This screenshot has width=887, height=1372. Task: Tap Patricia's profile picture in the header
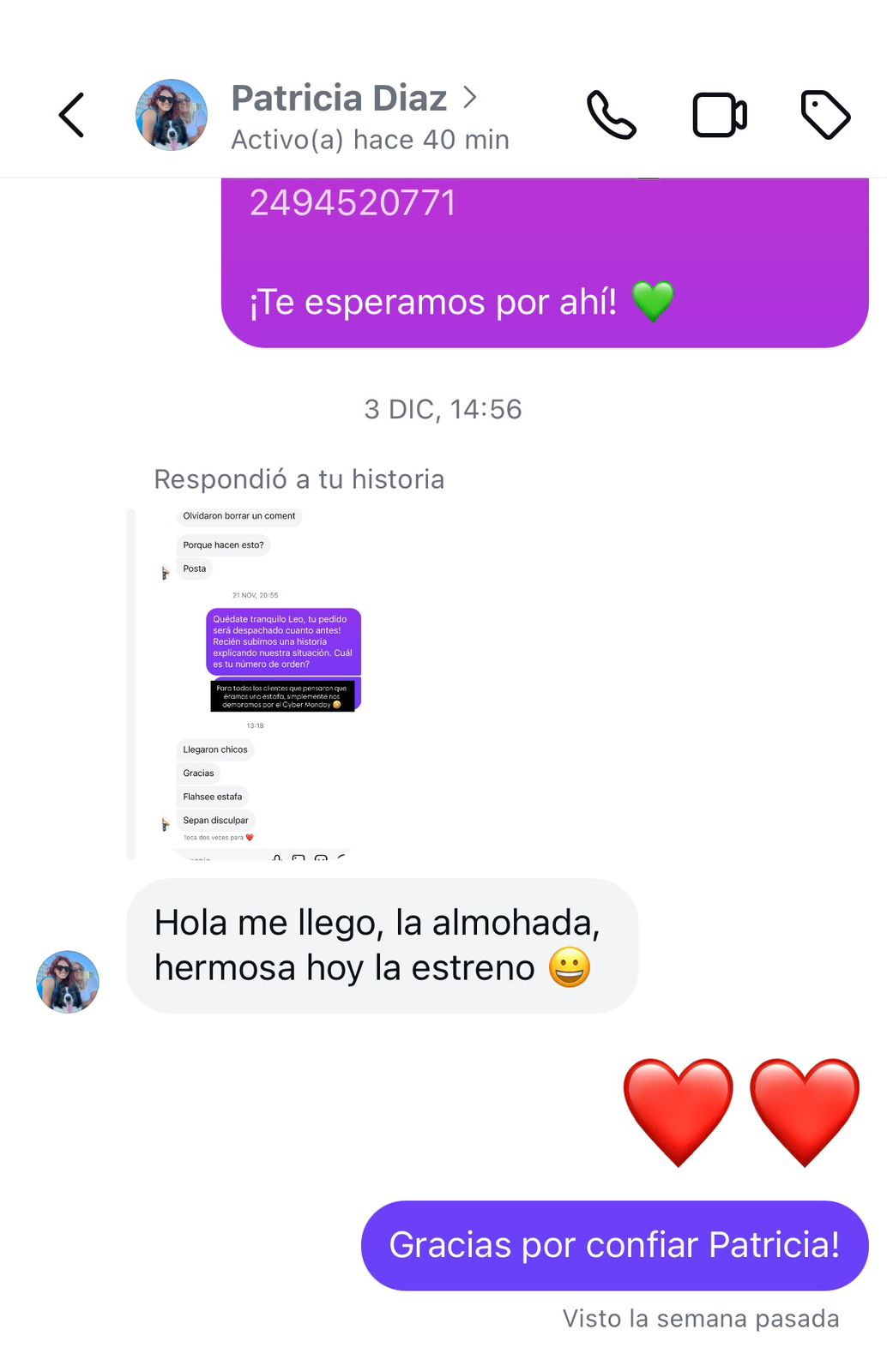pyautogui.click(x=172, y=115)
